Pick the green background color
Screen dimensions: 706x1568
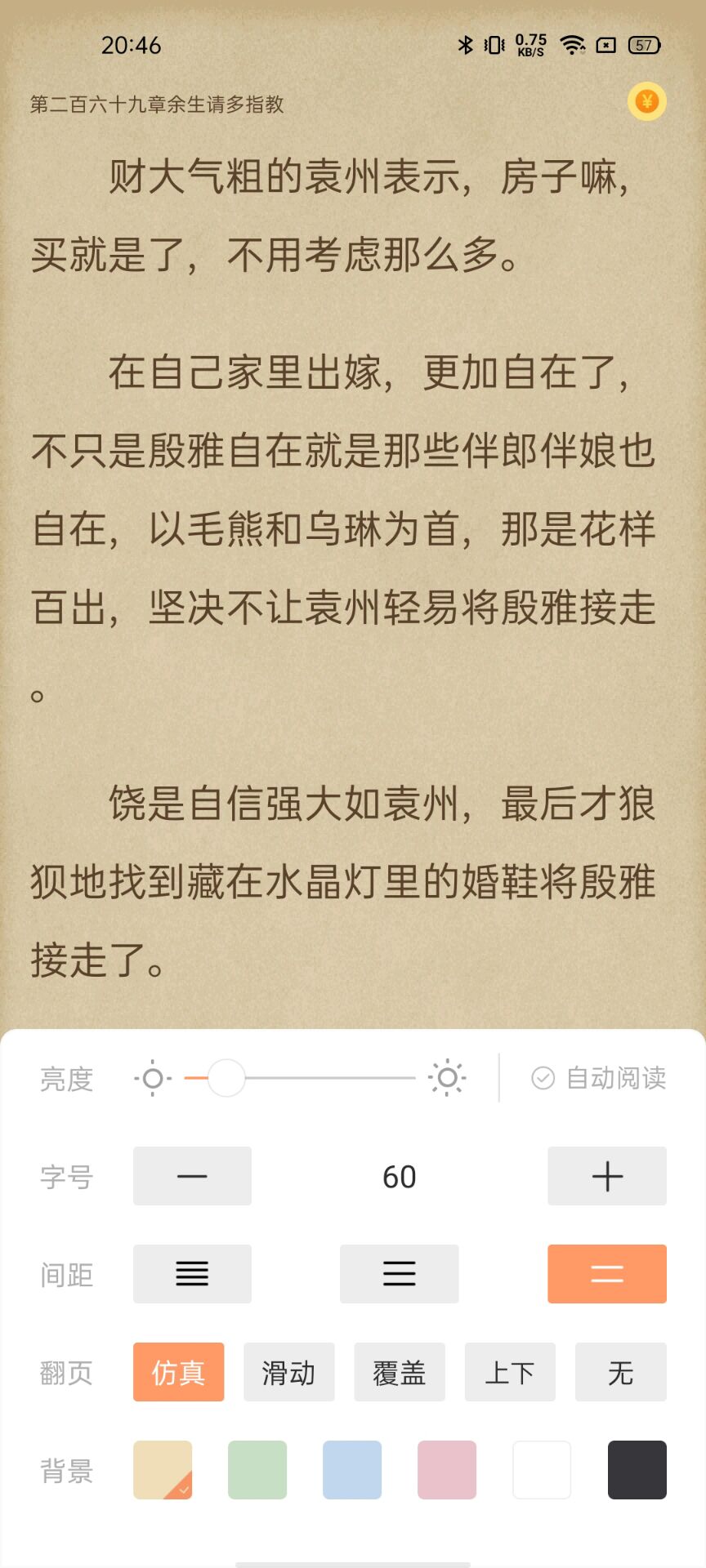tap(257, 1470)
